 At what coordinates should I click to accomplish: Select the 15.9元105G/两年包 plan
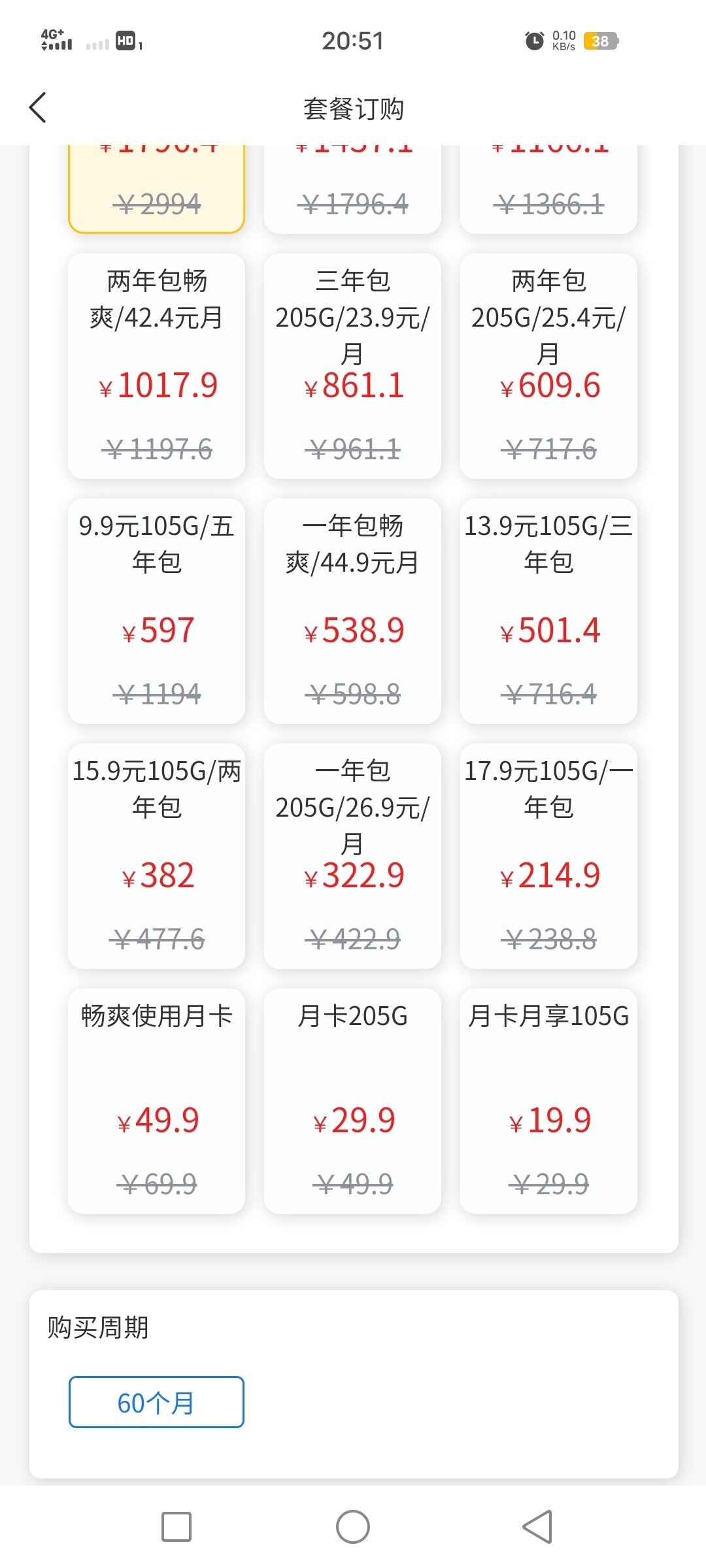coord(156,856)
